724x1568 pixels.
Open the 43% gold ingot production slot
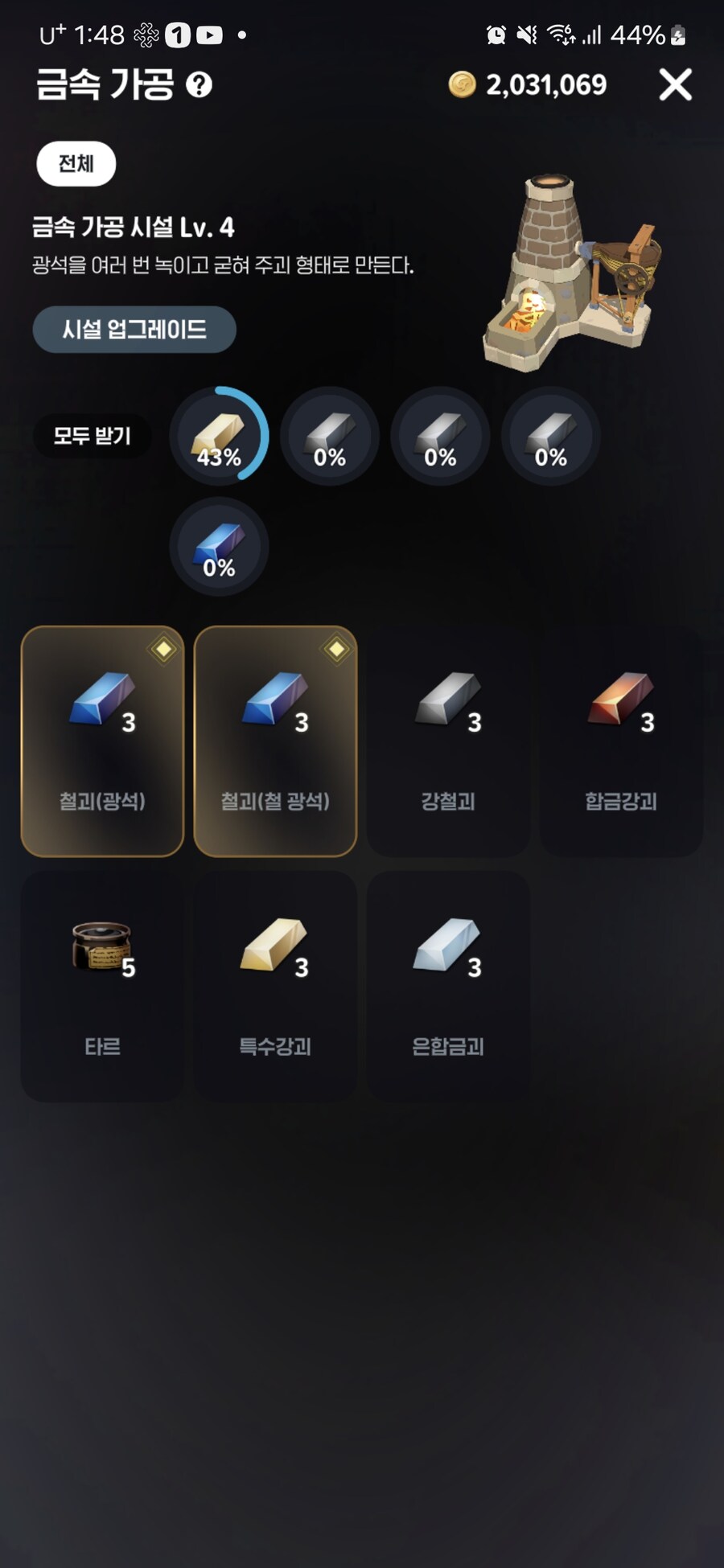click(219, 436)
